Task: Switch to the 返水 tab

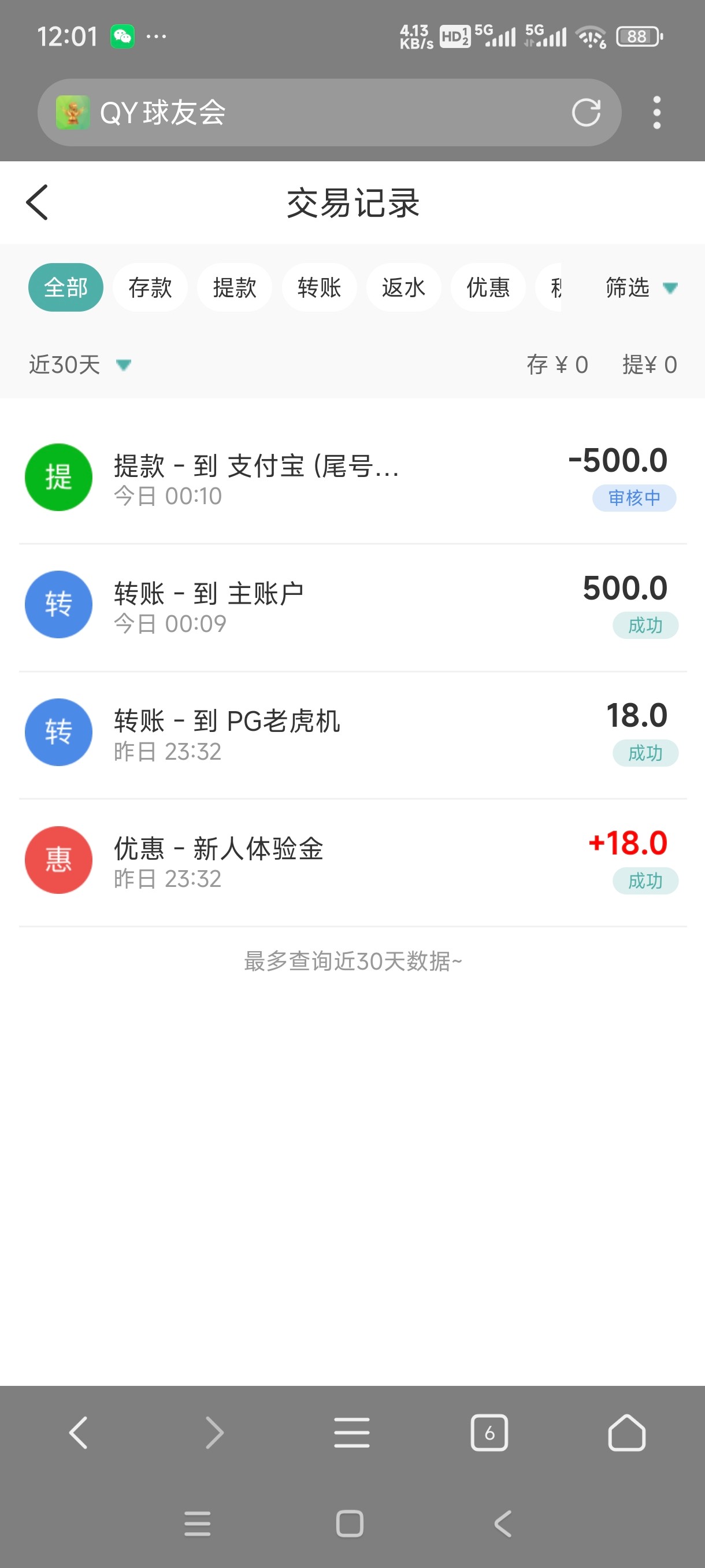Action: [403, 287]
